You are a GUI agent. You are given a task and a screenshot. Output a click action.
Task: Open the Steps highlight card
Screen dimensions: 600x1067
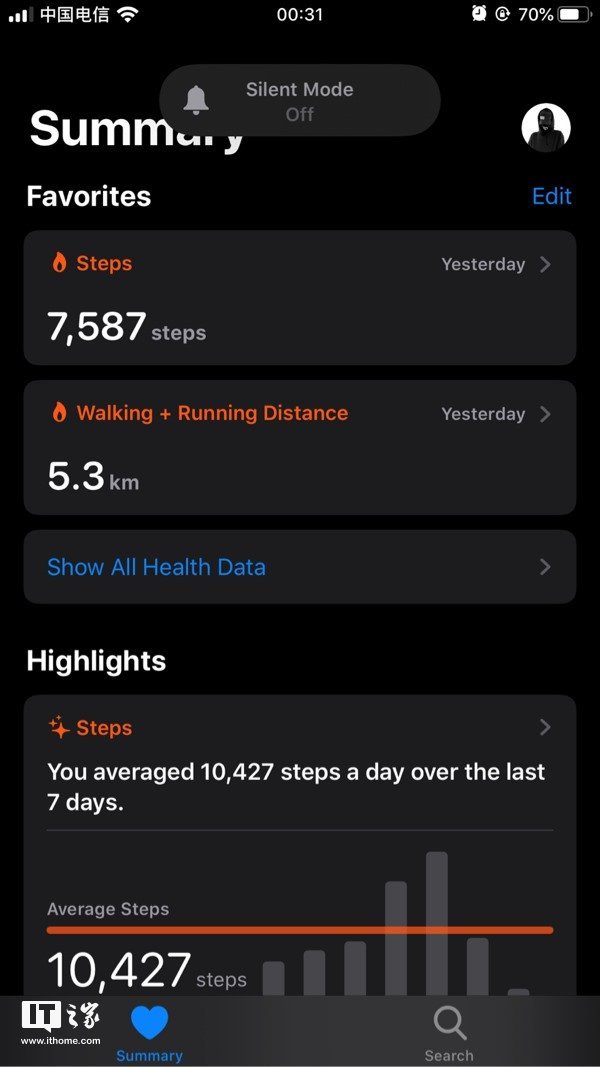point(300,760)
